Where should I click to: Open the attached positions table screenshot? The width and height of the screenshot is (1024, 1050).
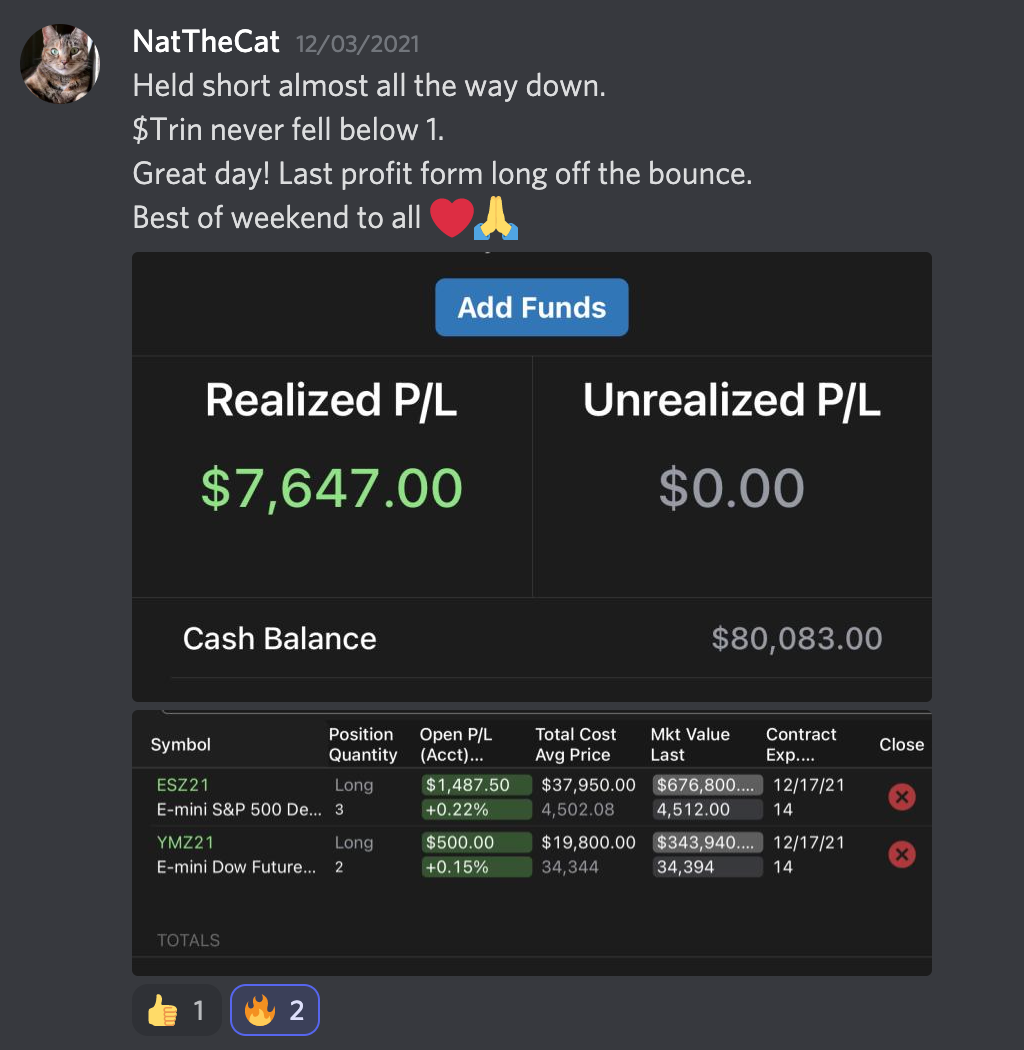point(531,842)
